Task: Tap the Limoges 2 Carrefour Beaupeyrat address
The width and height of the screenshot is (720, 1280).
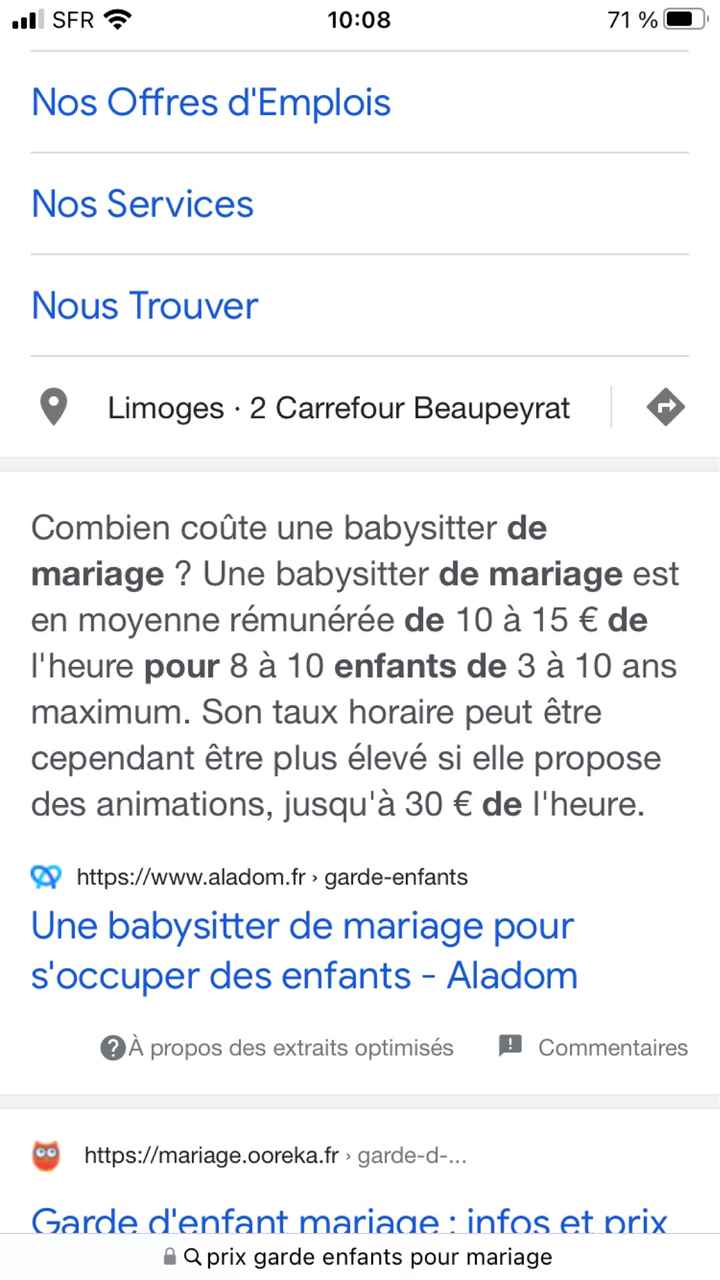Action: point(338,406)
